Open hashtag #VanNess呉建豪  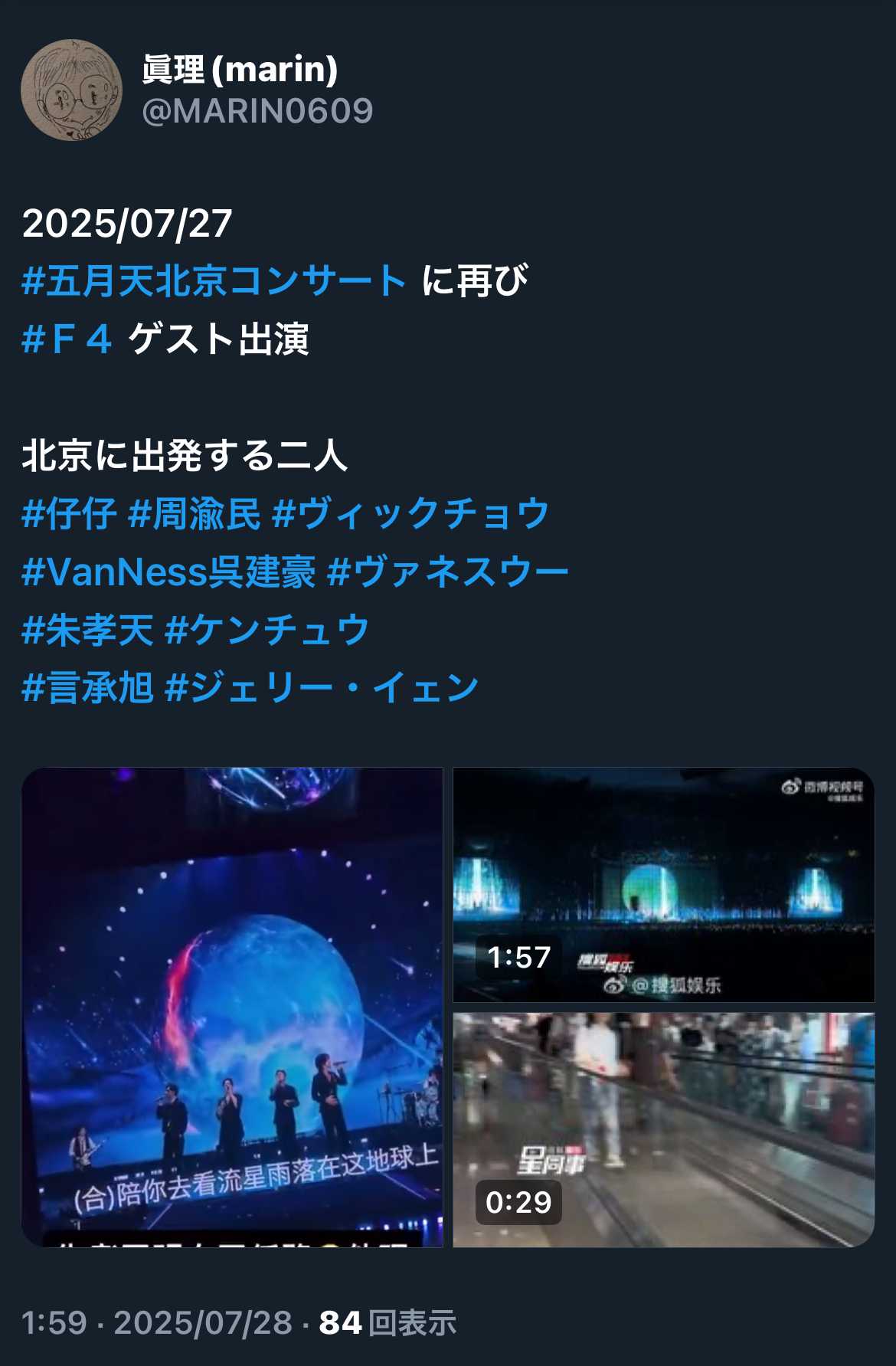click(168, 572)
